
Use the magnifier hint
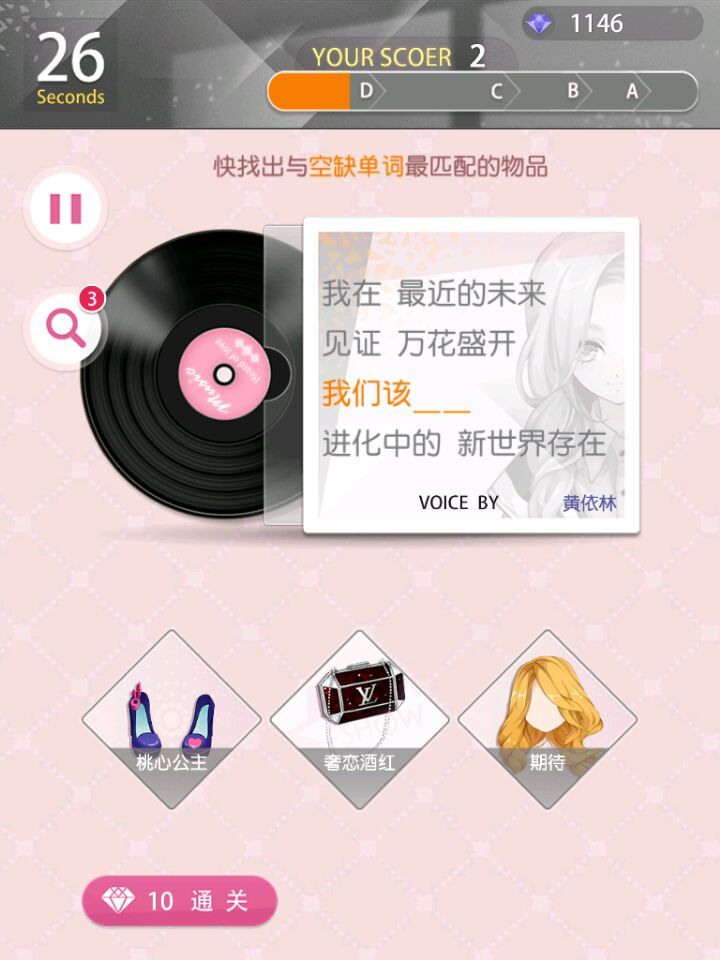[x=66, y=327]
